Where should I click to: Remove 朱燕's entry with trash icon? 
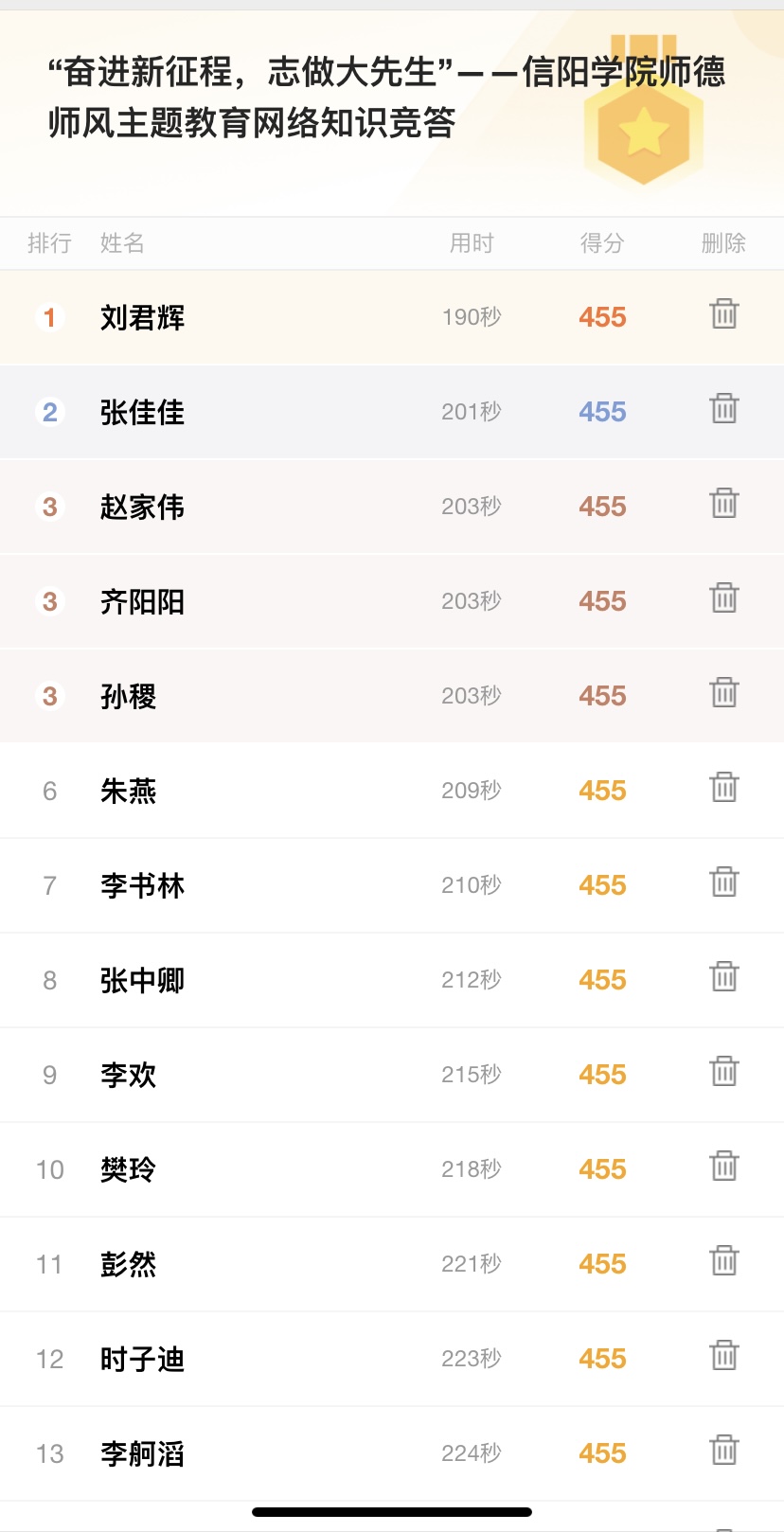coord(724,788)
